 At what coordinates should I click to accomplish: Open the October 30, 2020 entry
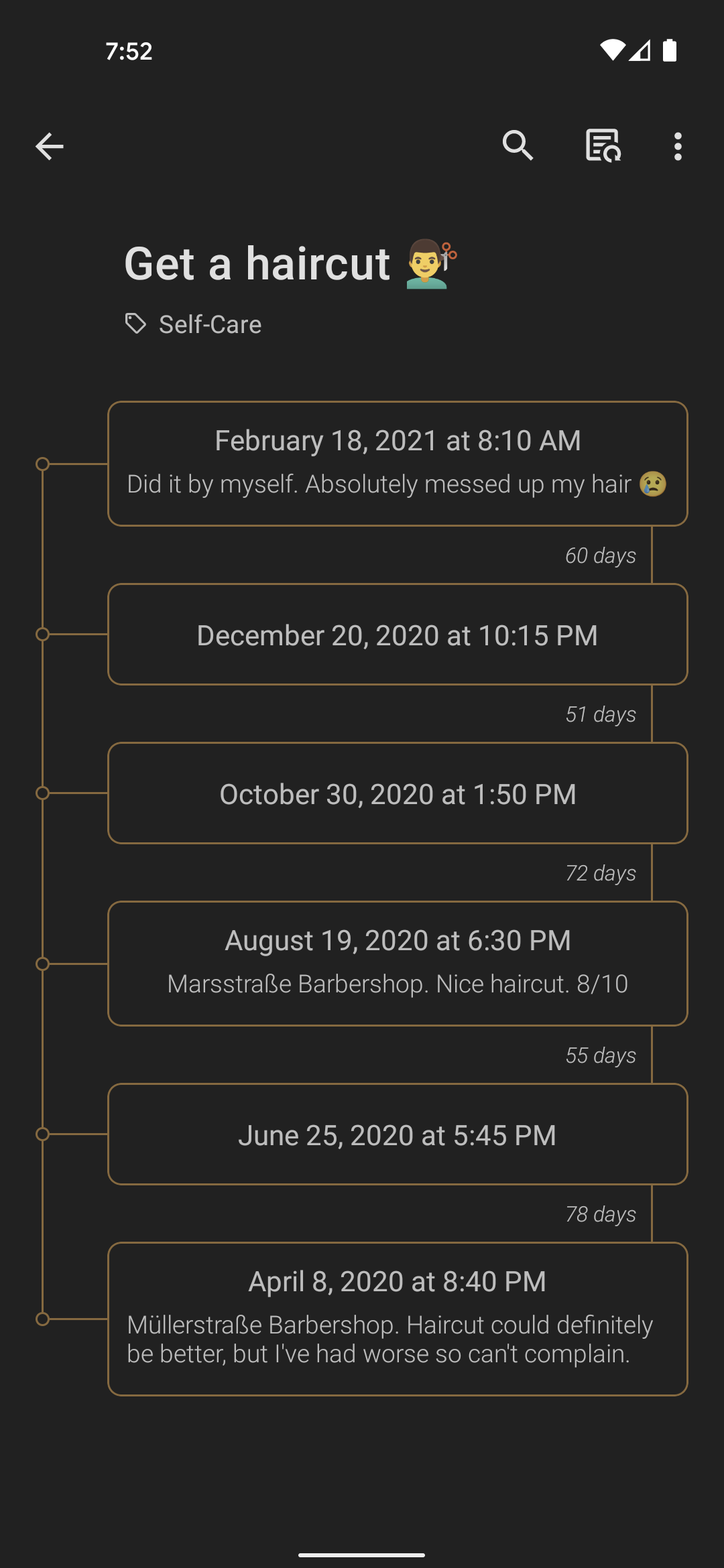398,793
